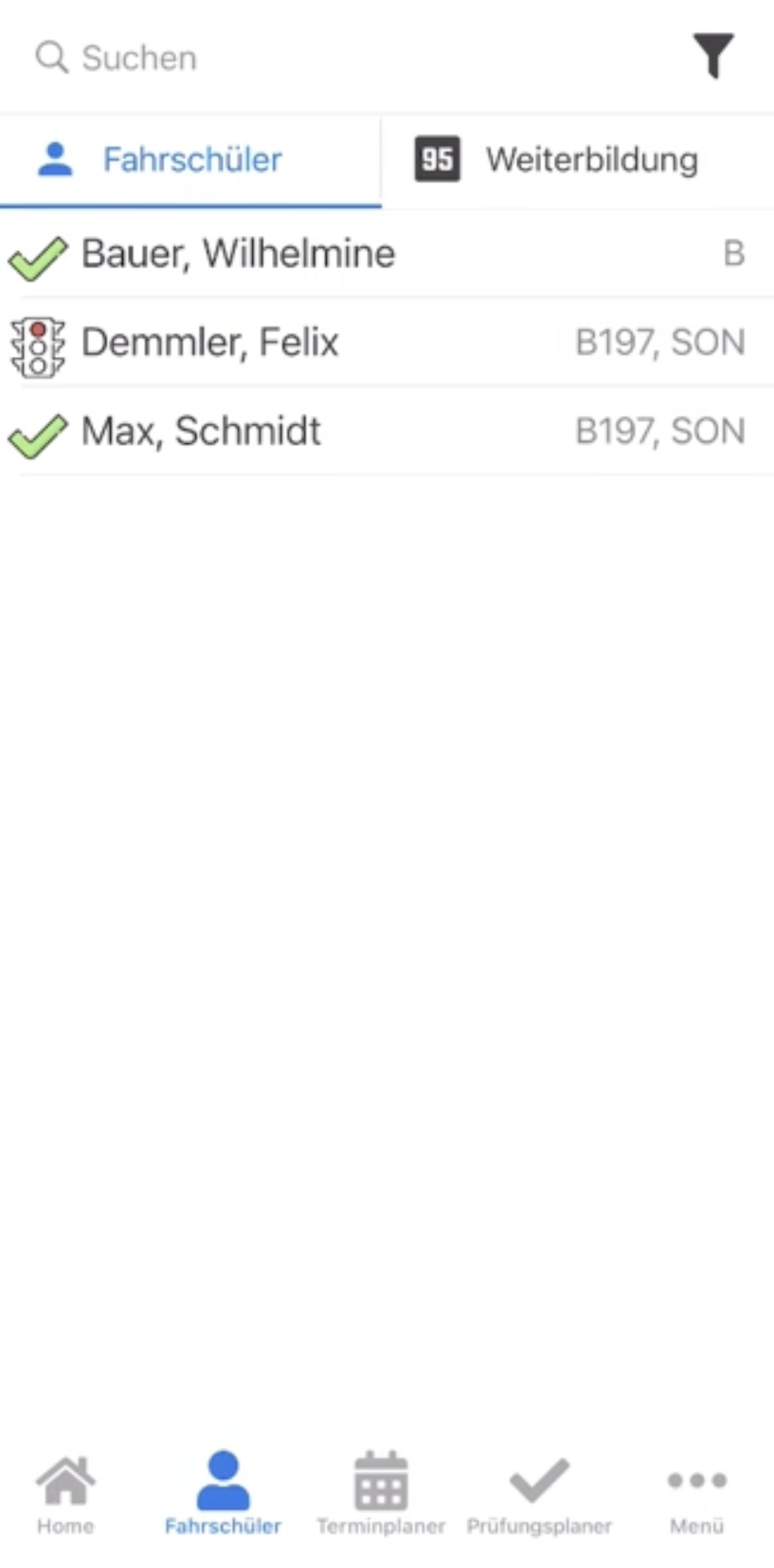Open the Terminplaner tab
The image size is (774, 1568).
381,1493
